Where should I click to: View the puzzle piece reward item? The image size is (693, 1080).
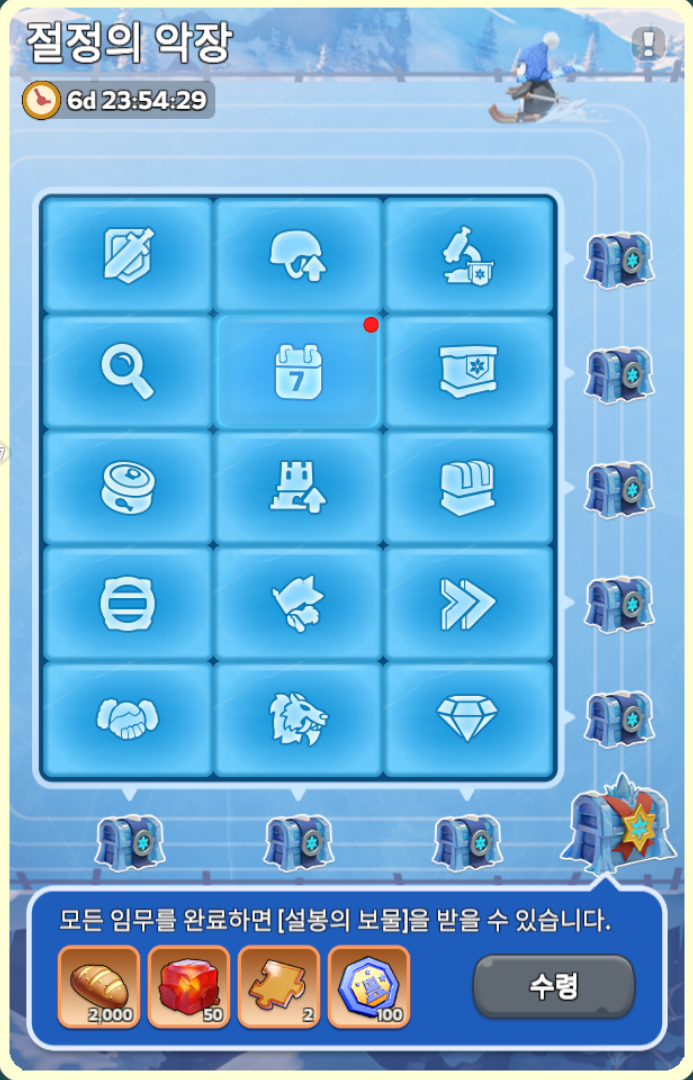point(279,987)
